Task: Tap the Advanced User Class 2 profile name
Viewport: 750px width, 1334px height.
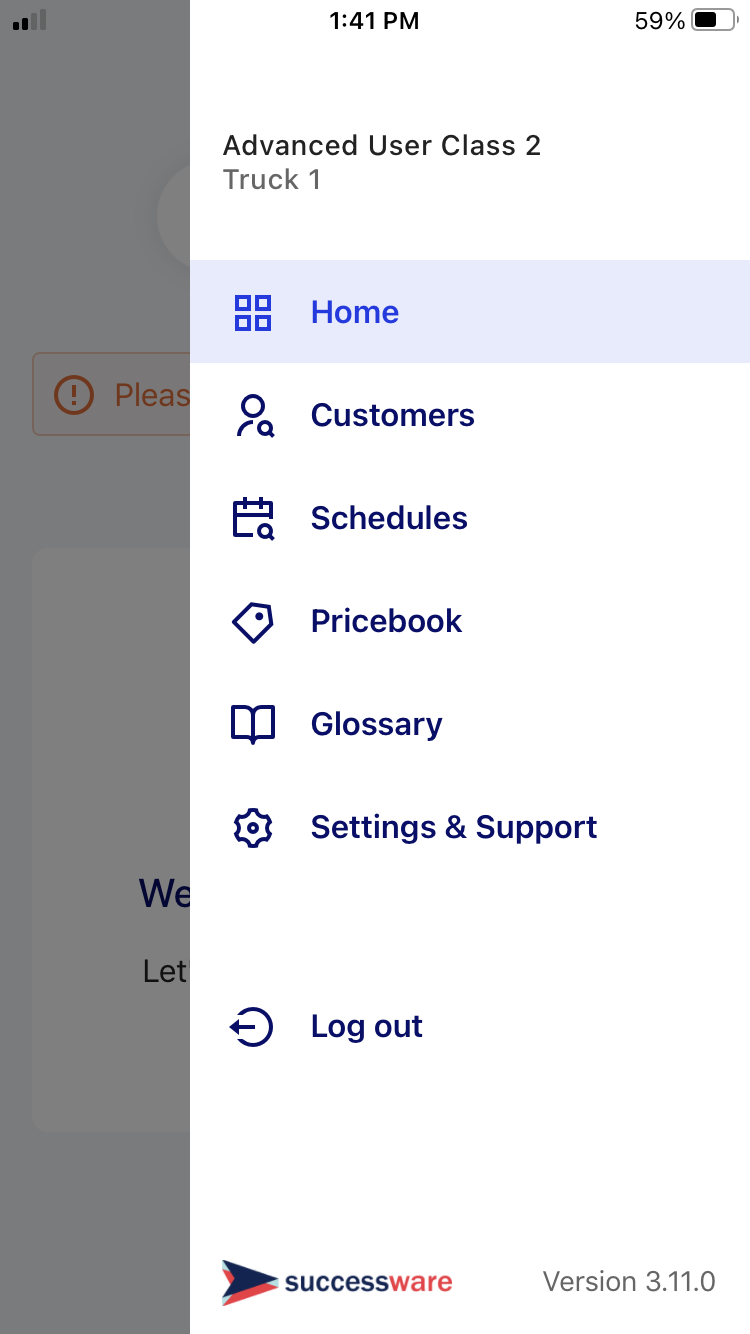Action: pos(382,145)
